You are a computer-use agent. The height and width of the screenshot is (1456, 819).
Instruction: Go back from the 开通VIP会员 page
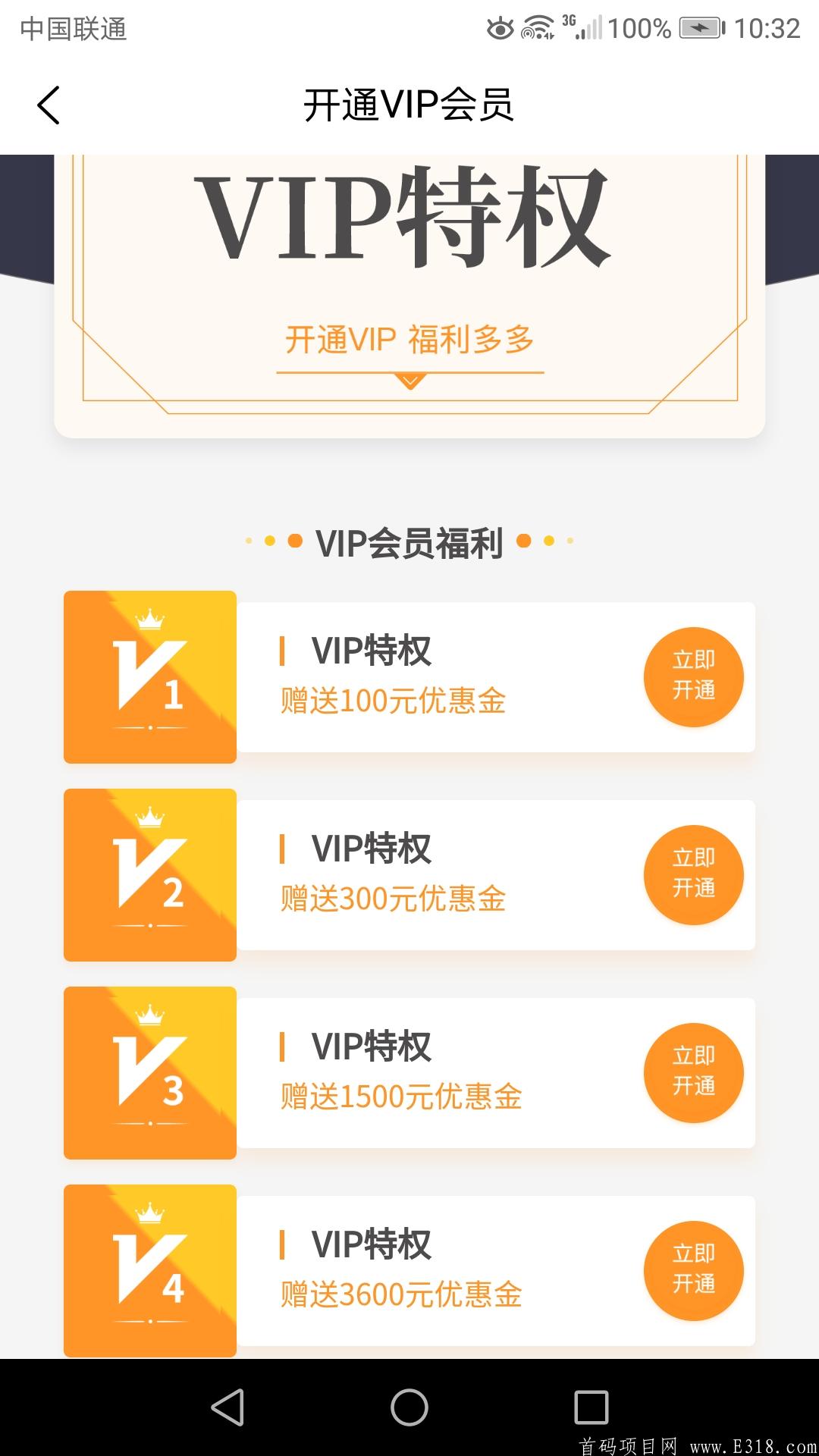pos(49,105)
